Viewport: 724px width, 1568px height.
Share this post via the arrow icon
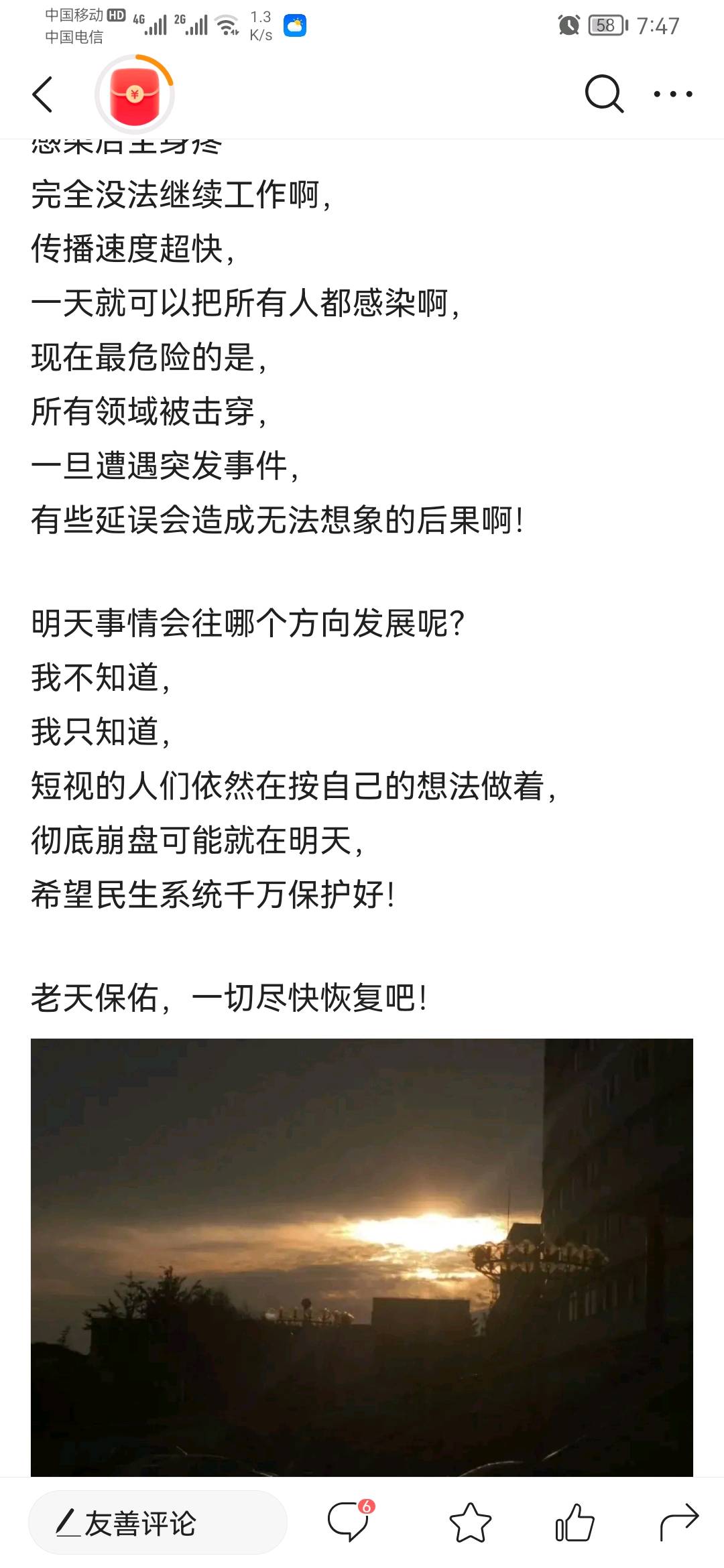(x=679, y=1522)
